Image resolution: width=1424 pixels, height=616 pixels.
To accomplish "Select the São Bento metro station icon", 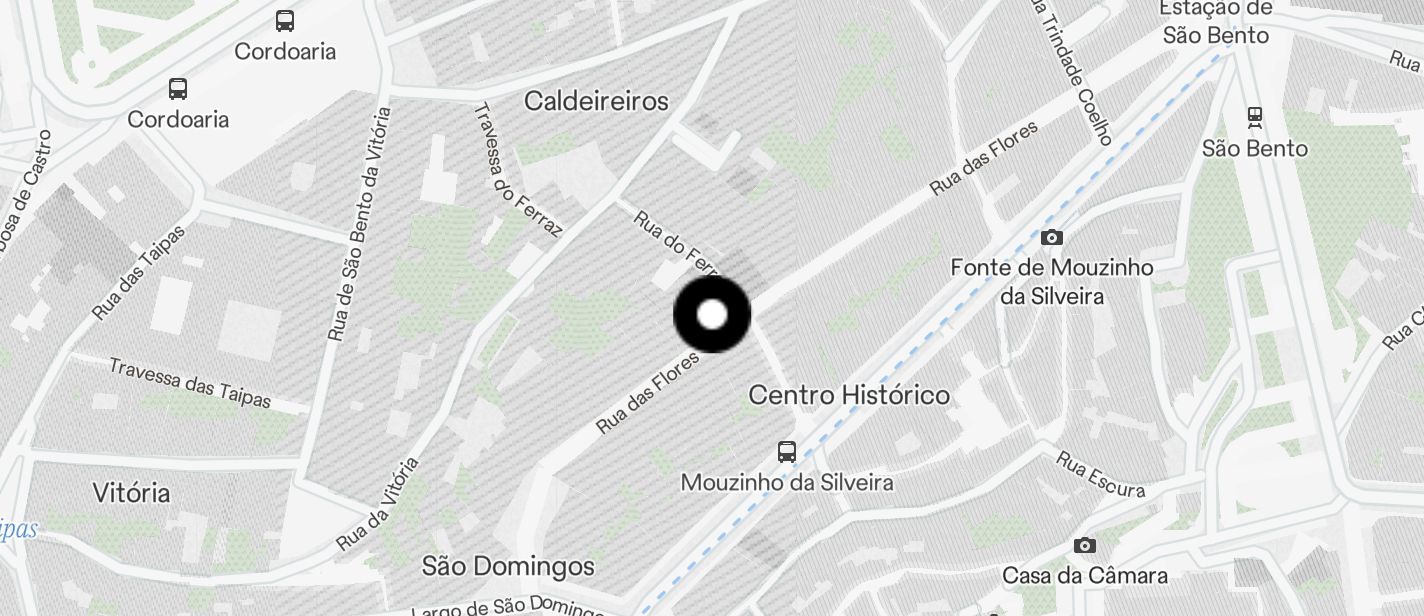I will point(1255,117).
